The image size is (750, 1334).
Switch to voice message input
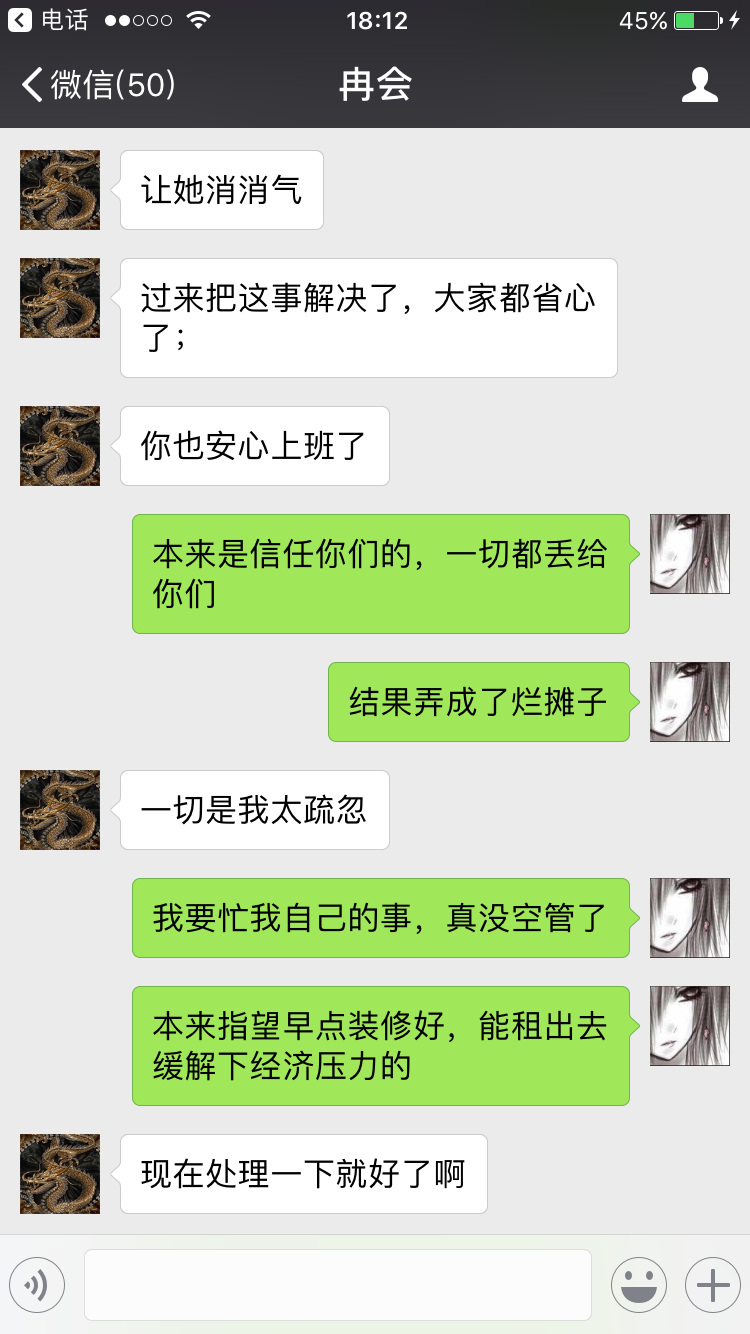(x=37, y=1284)
